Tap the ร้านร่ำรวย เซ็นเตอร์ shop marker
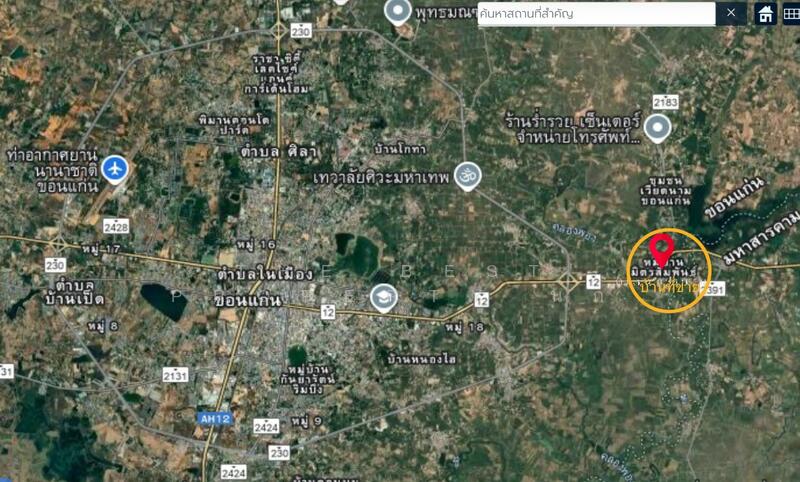The width and height of the screenshot is (800, 482). (657, 127)
